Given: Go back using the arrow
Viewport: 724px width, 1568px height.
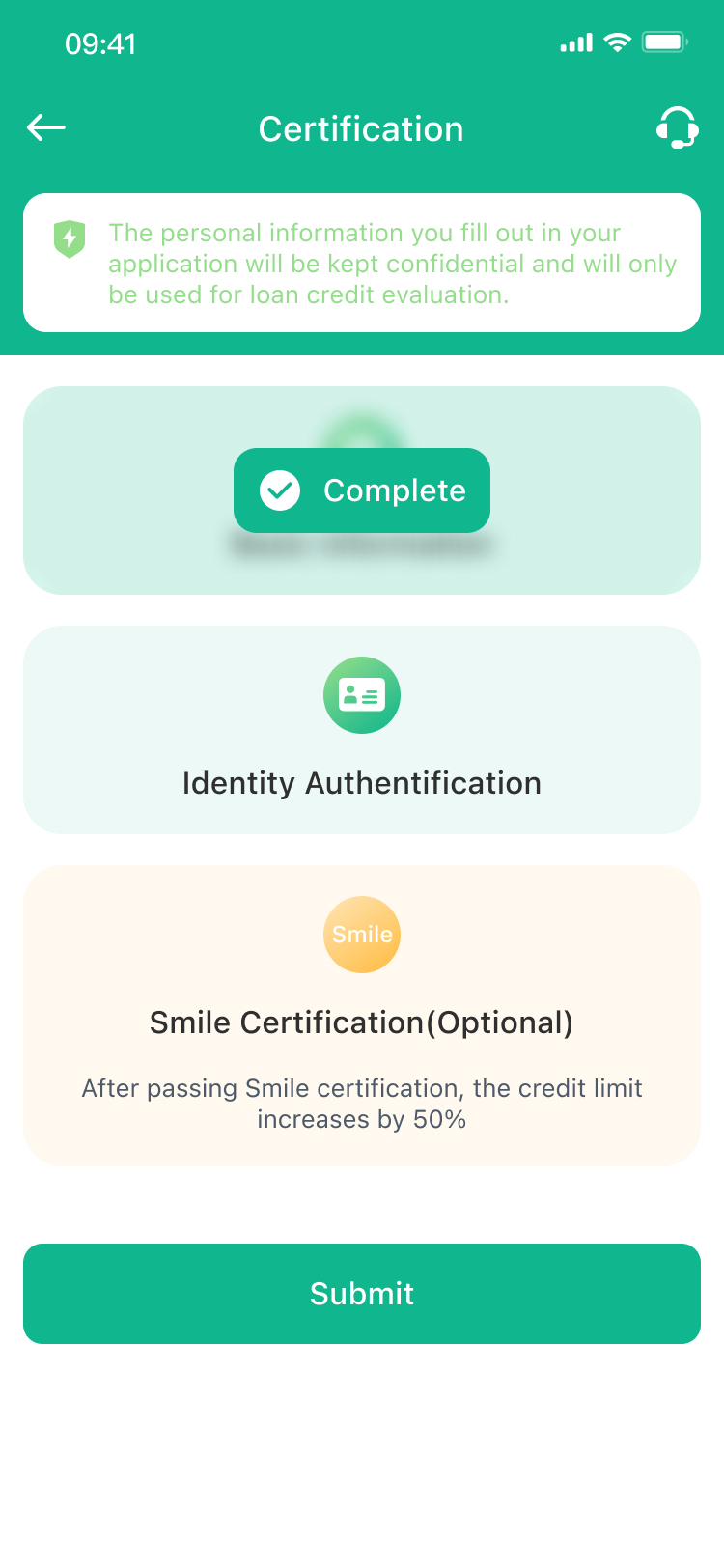Looking at the screenshot, I should click(46, 127).
